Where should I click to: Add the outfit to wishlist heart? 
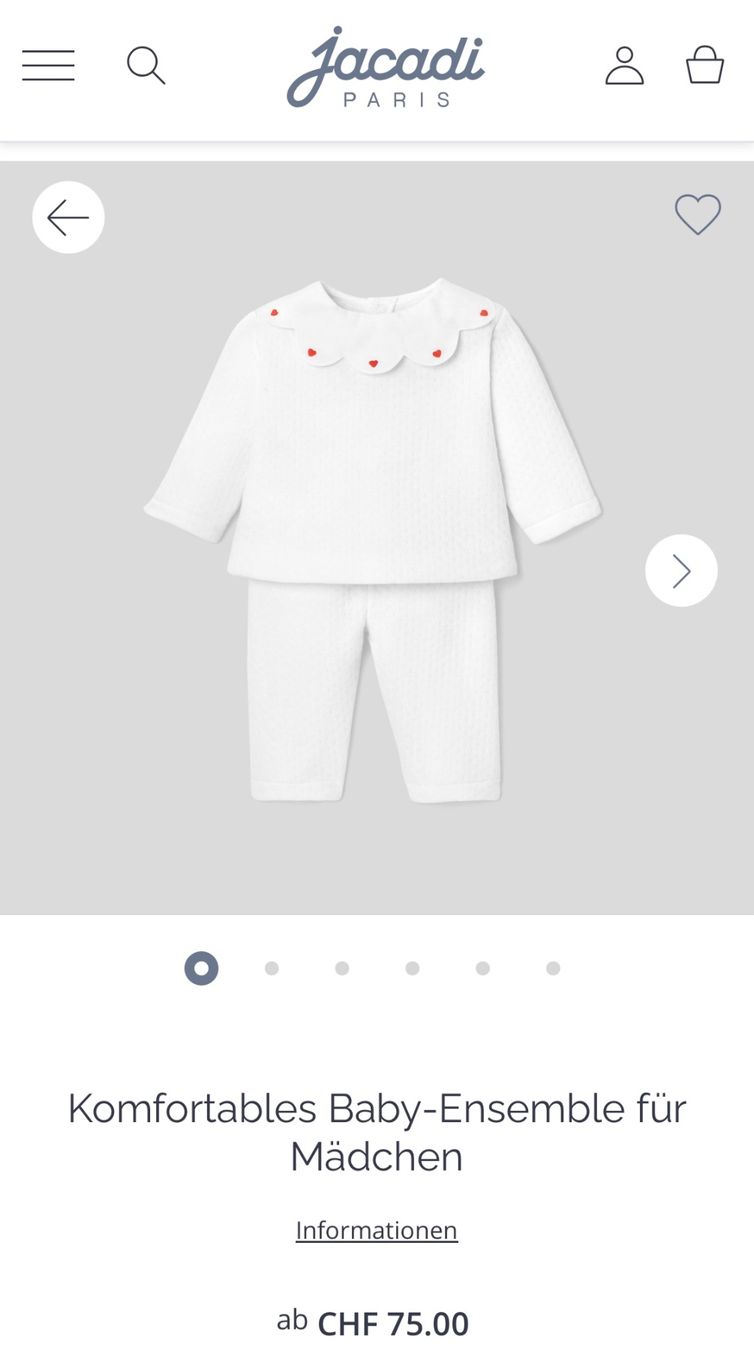[x=698, y=215]
